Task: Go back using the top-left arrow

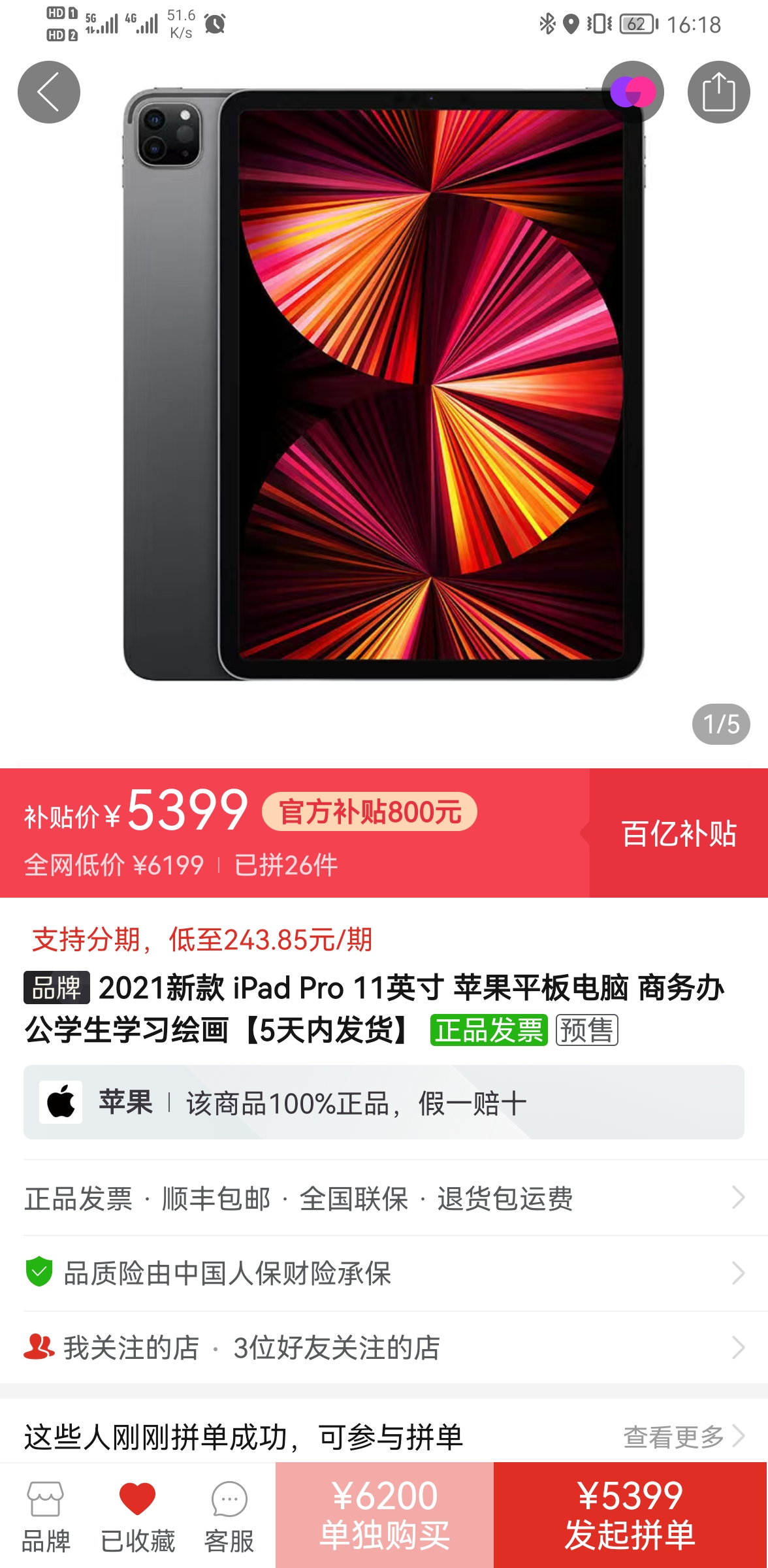Action: click(49, 92)
